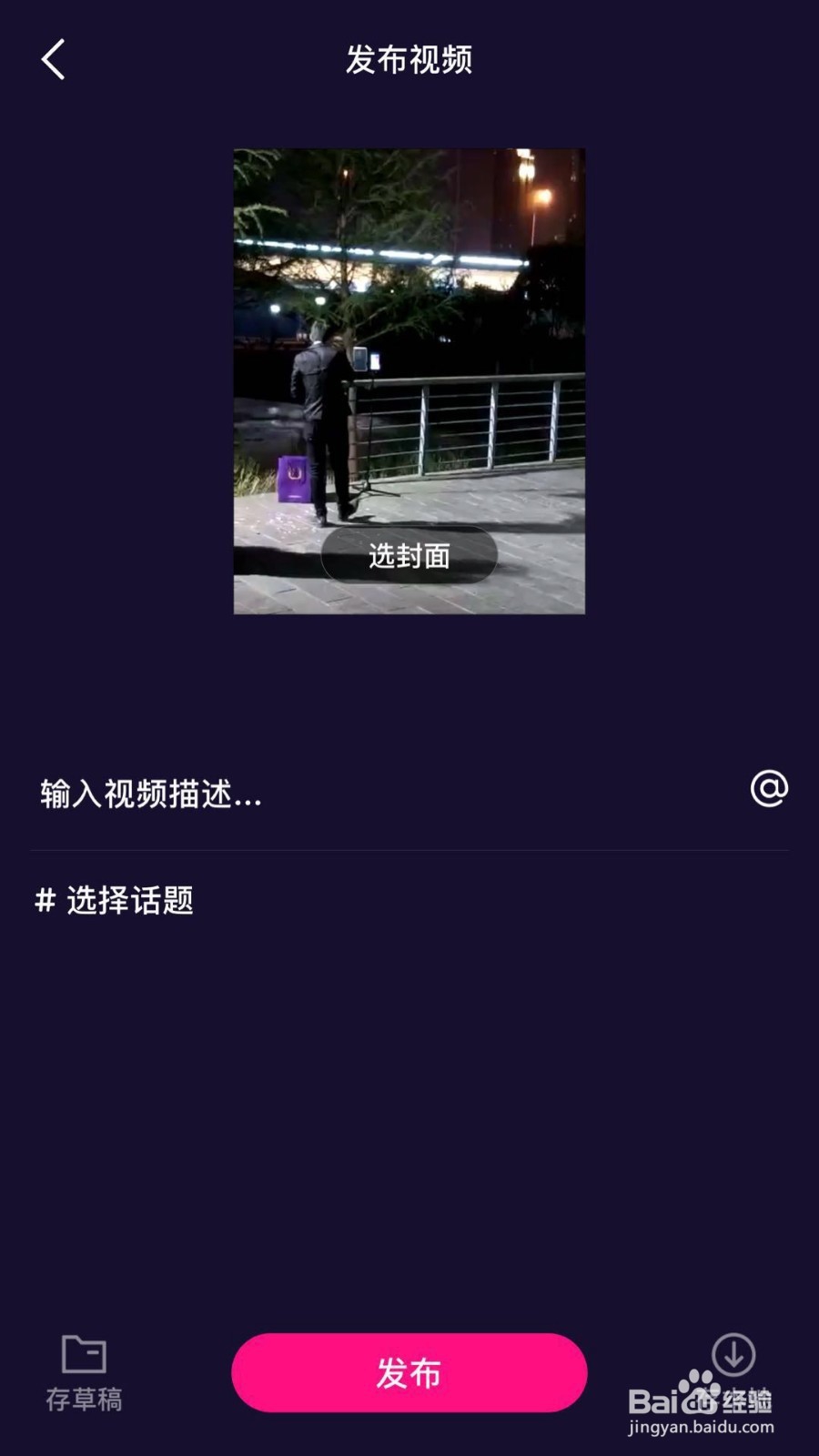Tap the circular download arrow icon

pyautogui.click(x=733, y=1354)
